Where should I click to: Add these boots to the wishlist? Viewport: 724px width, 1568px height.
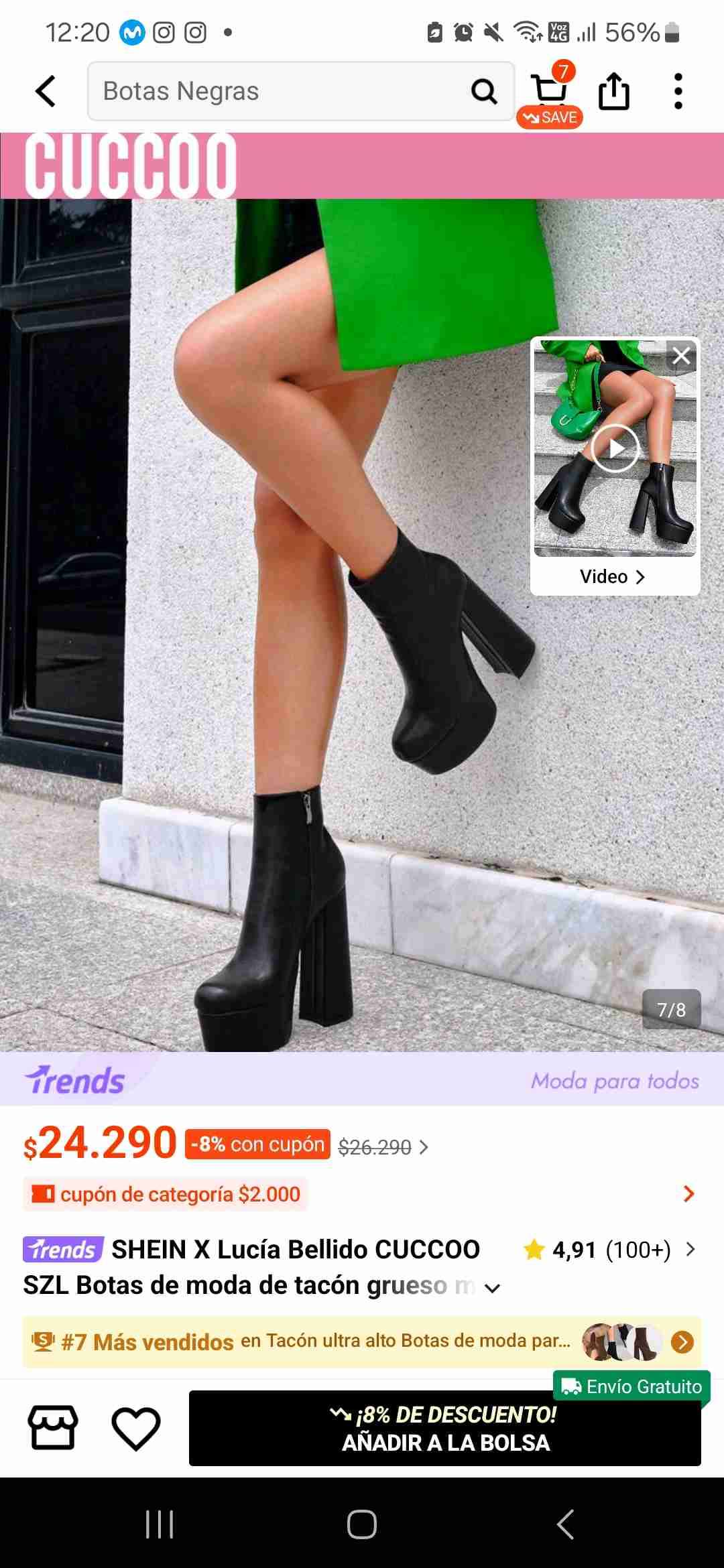click(x=136, y=1428)
